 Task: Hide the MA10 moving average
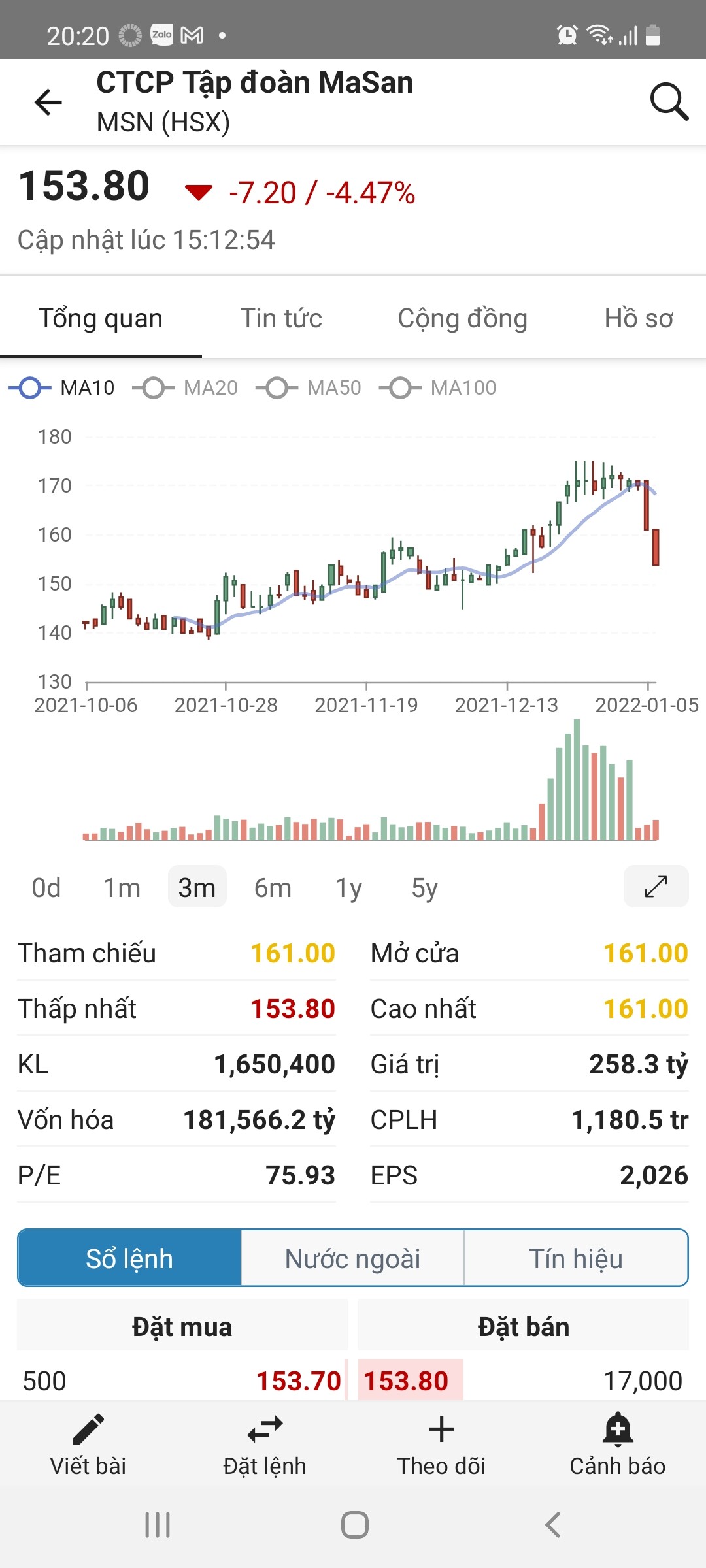[x=63, y=388]
